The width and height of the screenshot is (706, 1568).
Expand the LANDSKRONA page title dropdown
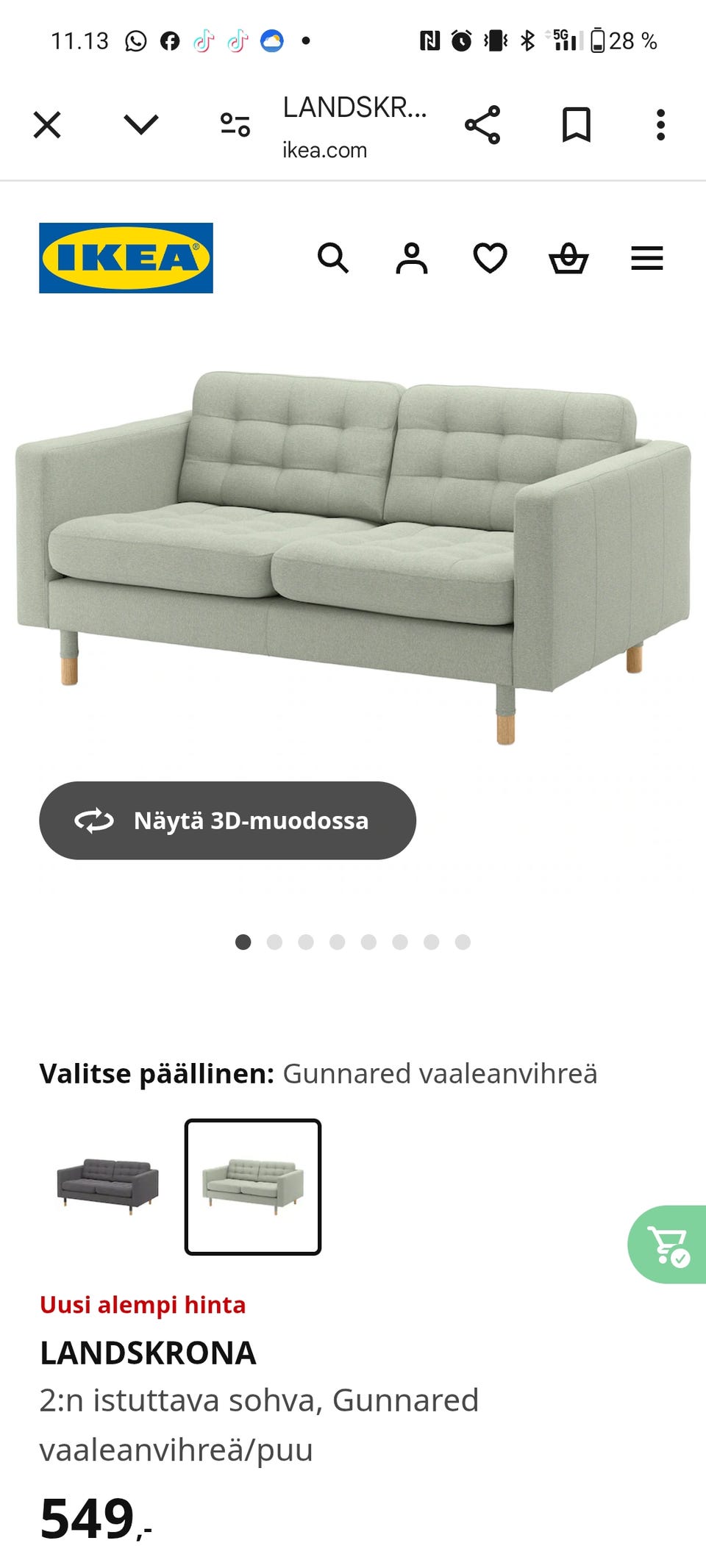[356, 109]
